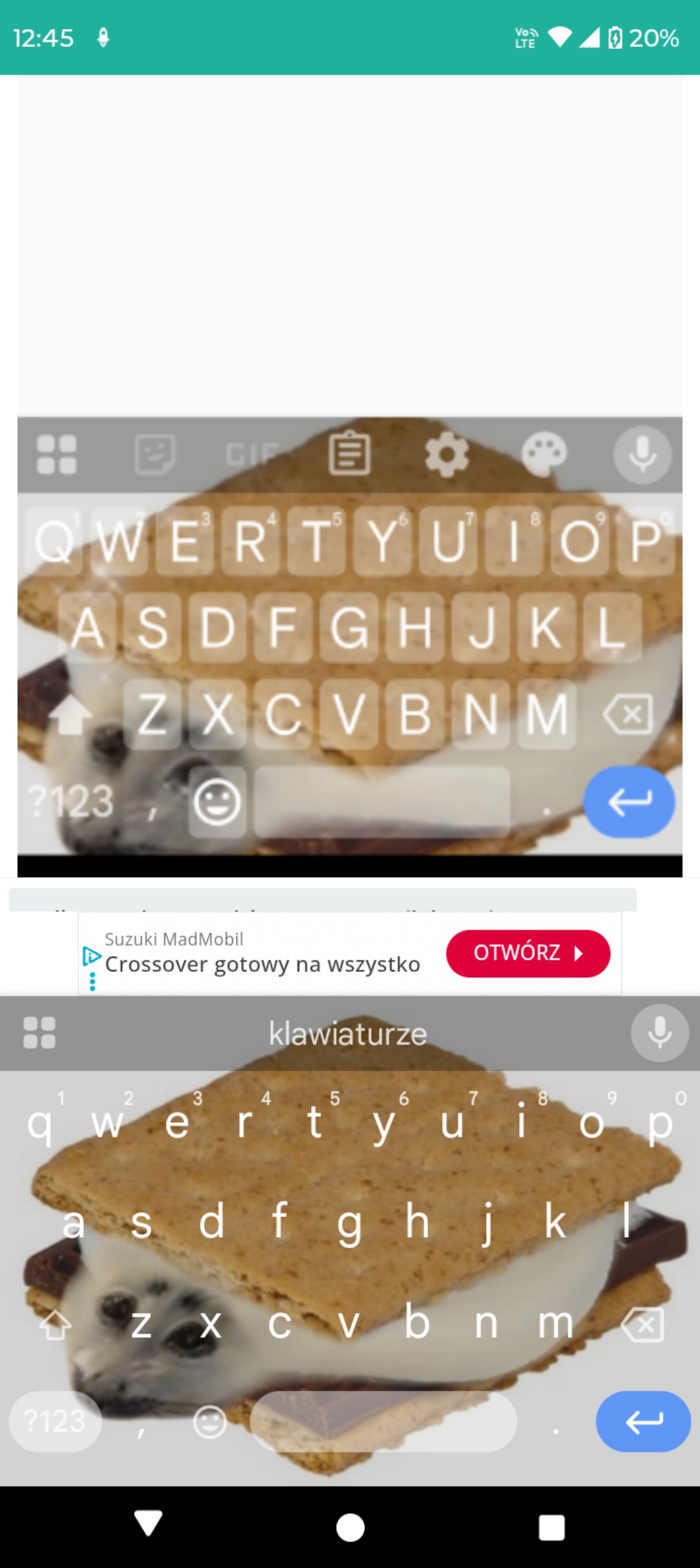Start voice typing with the keyboard microphone
This screenshot has height=1568, width=700.
coord(659,1033)
